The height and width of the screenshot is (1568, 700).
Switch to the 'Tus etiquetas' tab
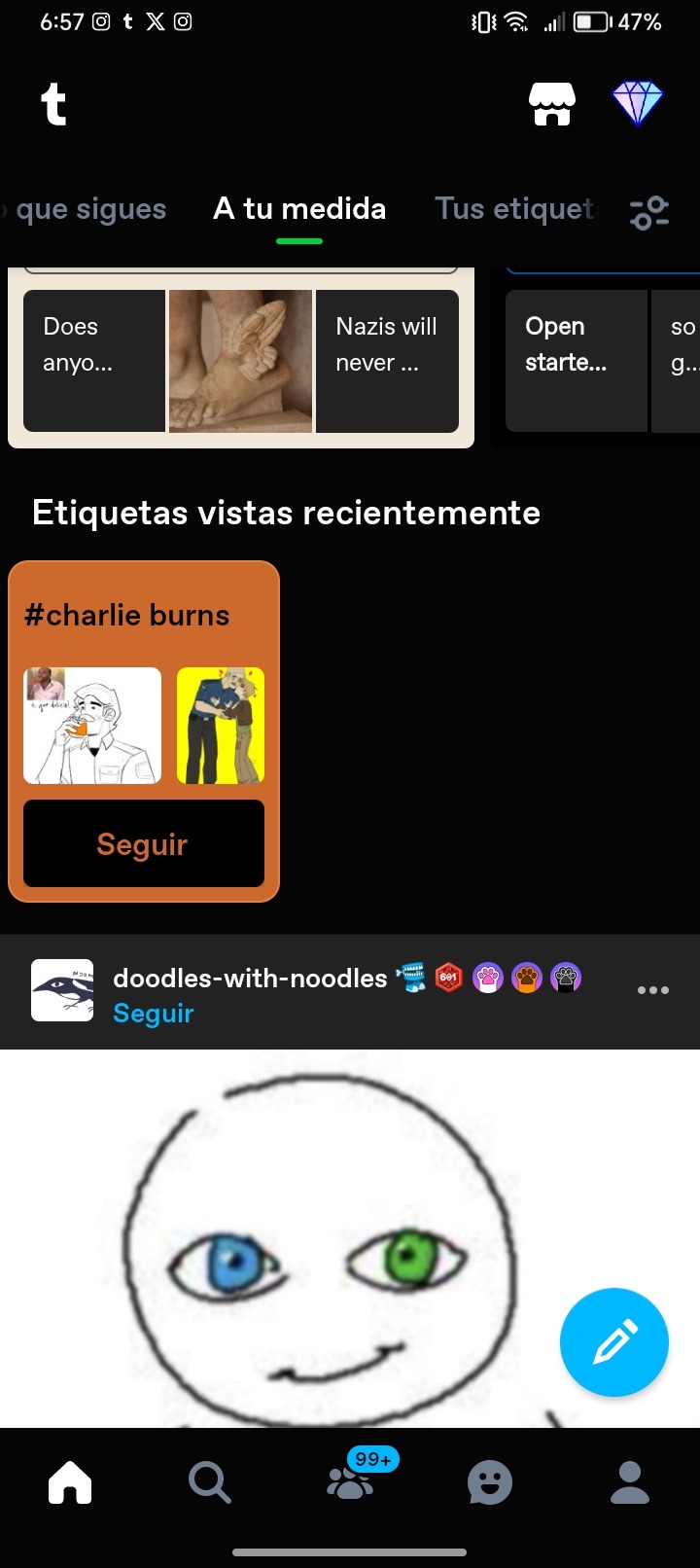point(513,209)
